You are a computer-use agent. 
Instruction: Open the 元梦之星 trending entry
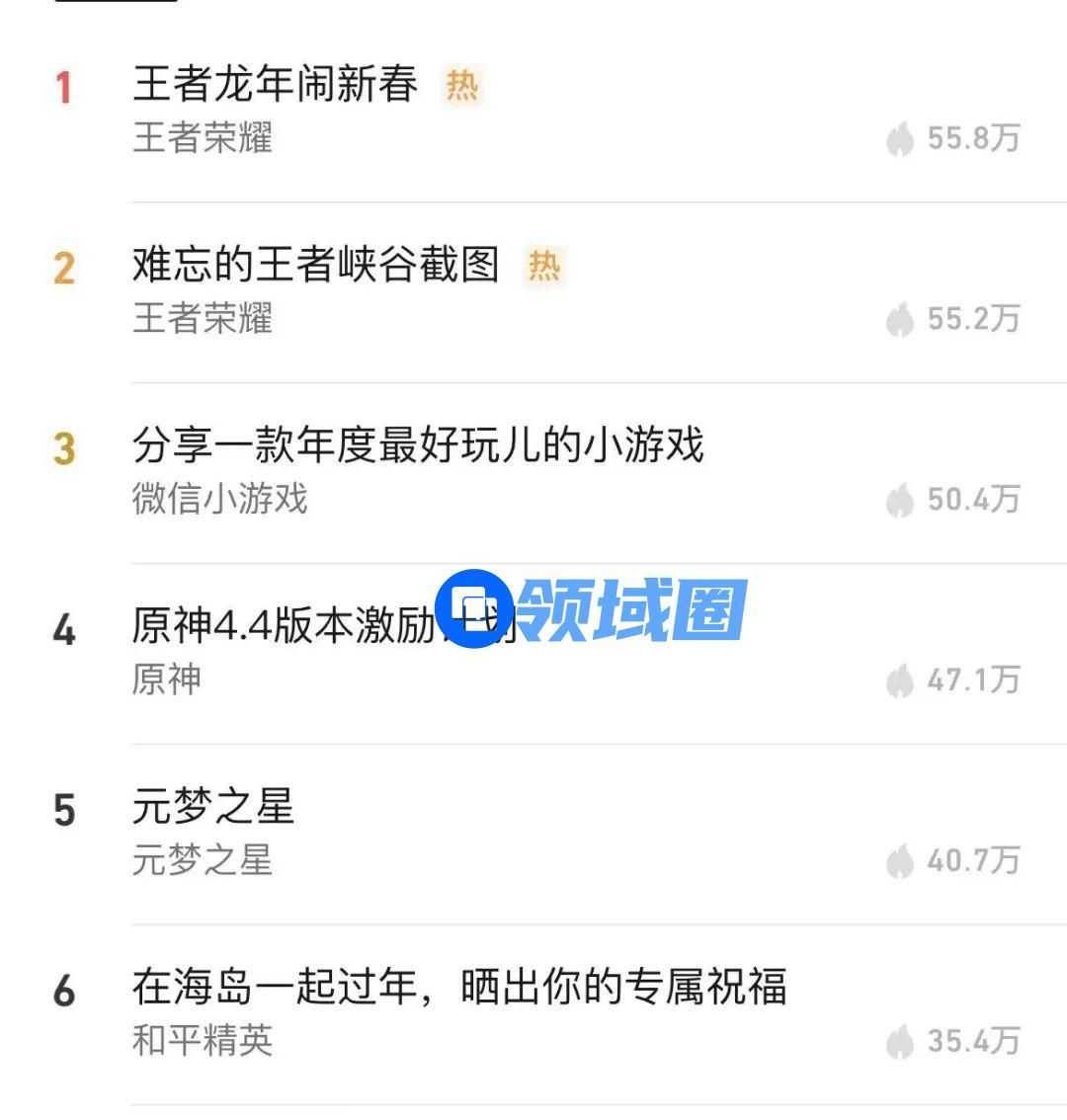213,807
